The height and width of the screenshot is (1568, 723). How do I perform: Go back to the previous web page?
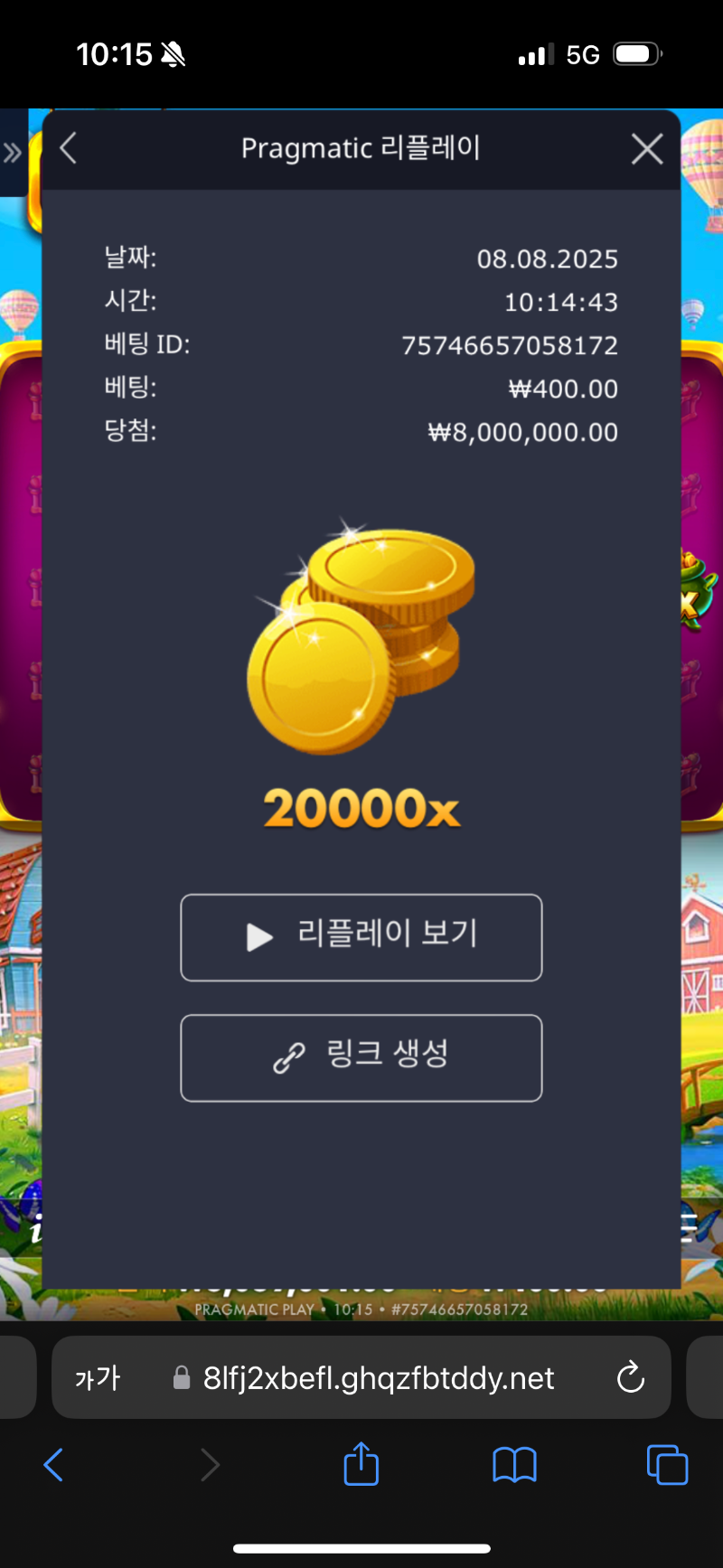(53, 1465)
